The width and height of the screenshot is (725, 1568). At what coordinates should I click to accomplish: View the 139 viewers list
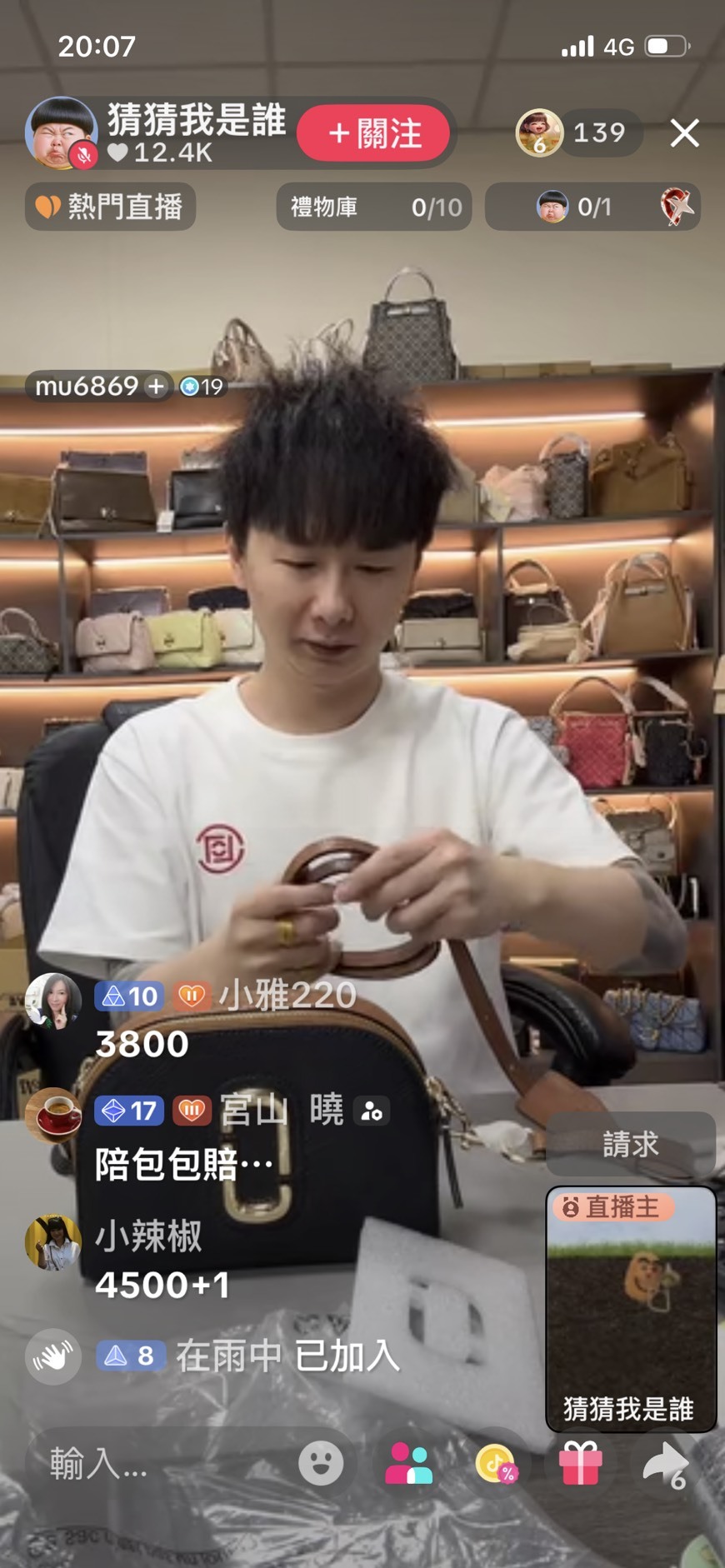(x=579, y=132)
